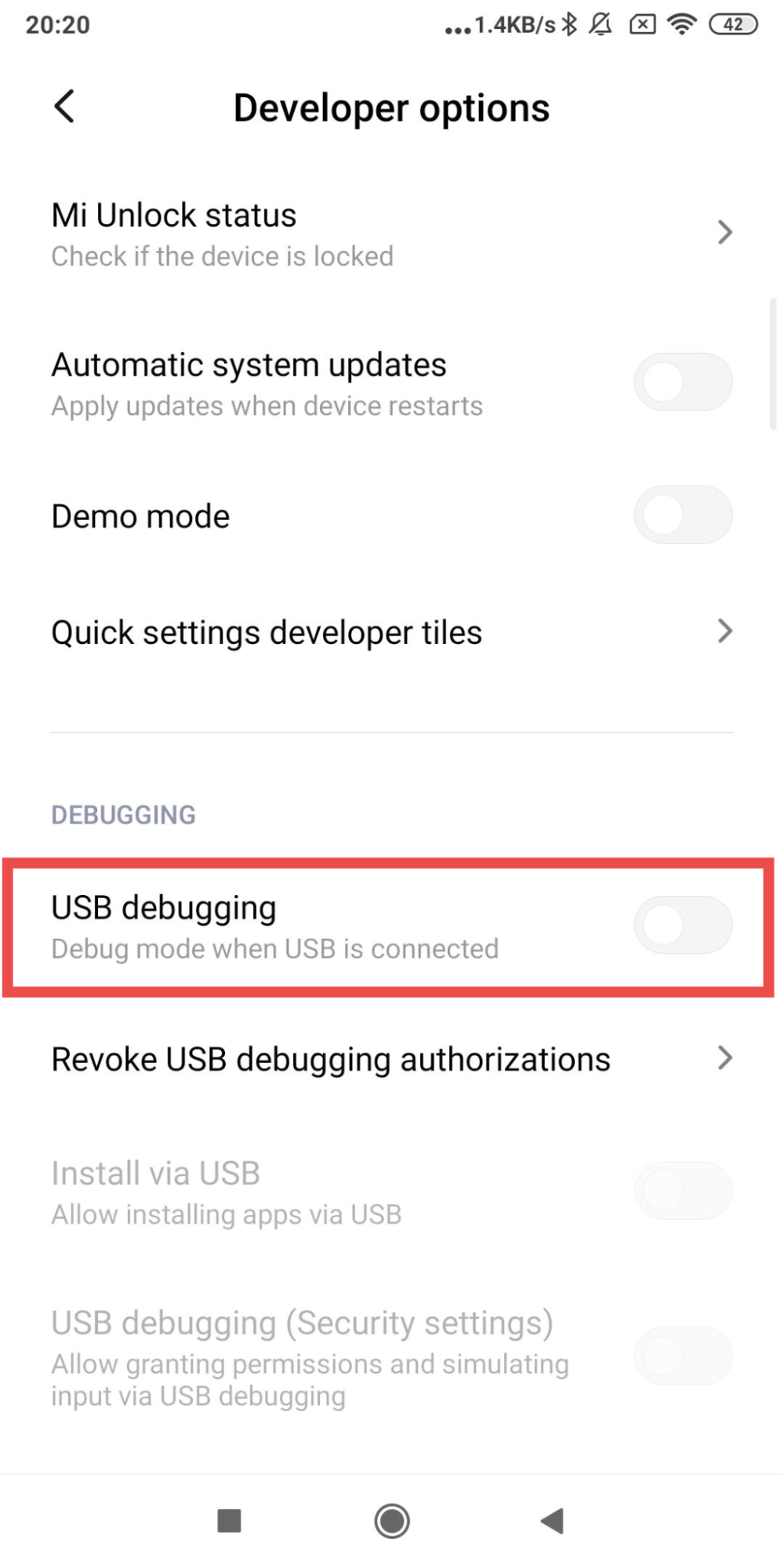Image resolution: width=784 pixels, height=1568 pixels.
Task: Enable Demo mode switch
Action: 682,515
